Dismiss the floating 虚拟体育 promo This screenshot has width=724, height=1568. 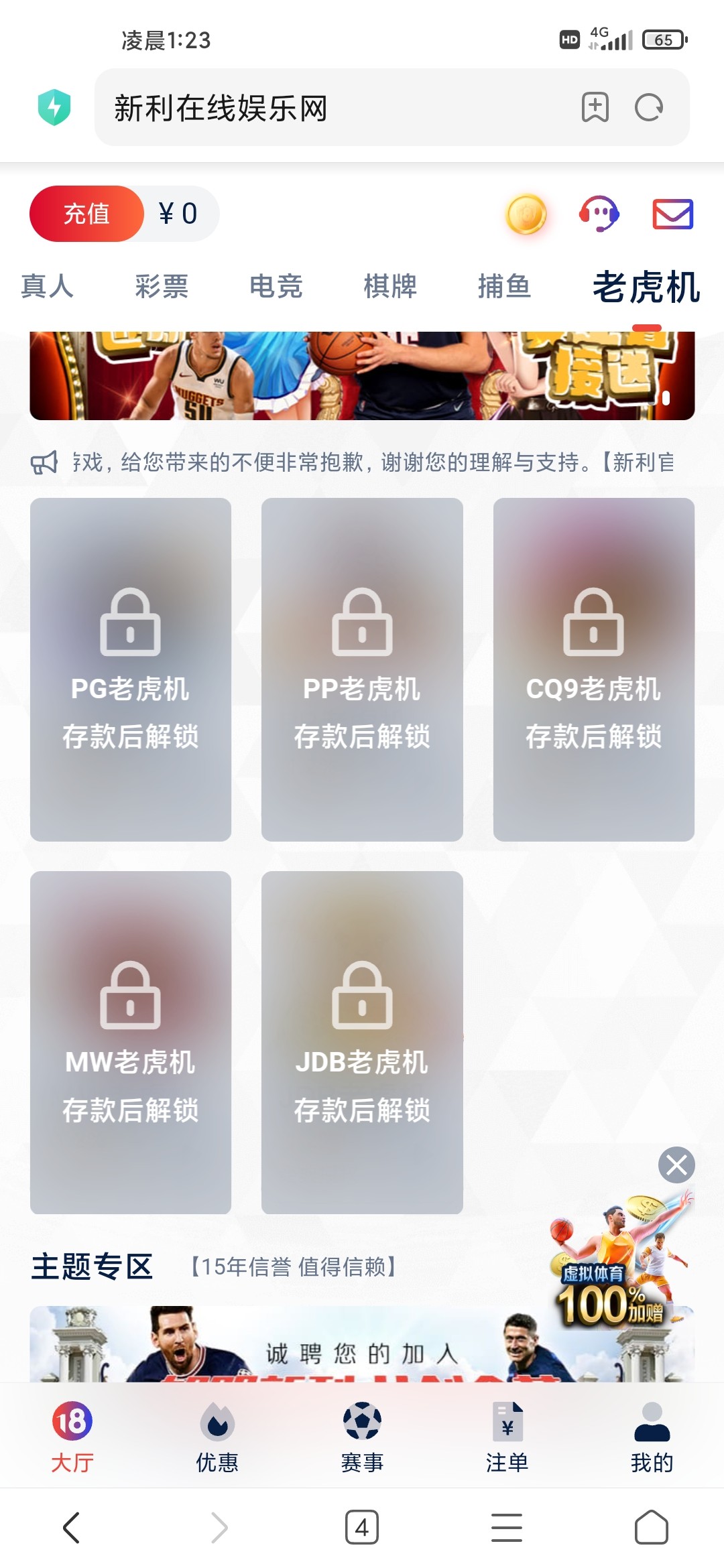pos(676,1165)
